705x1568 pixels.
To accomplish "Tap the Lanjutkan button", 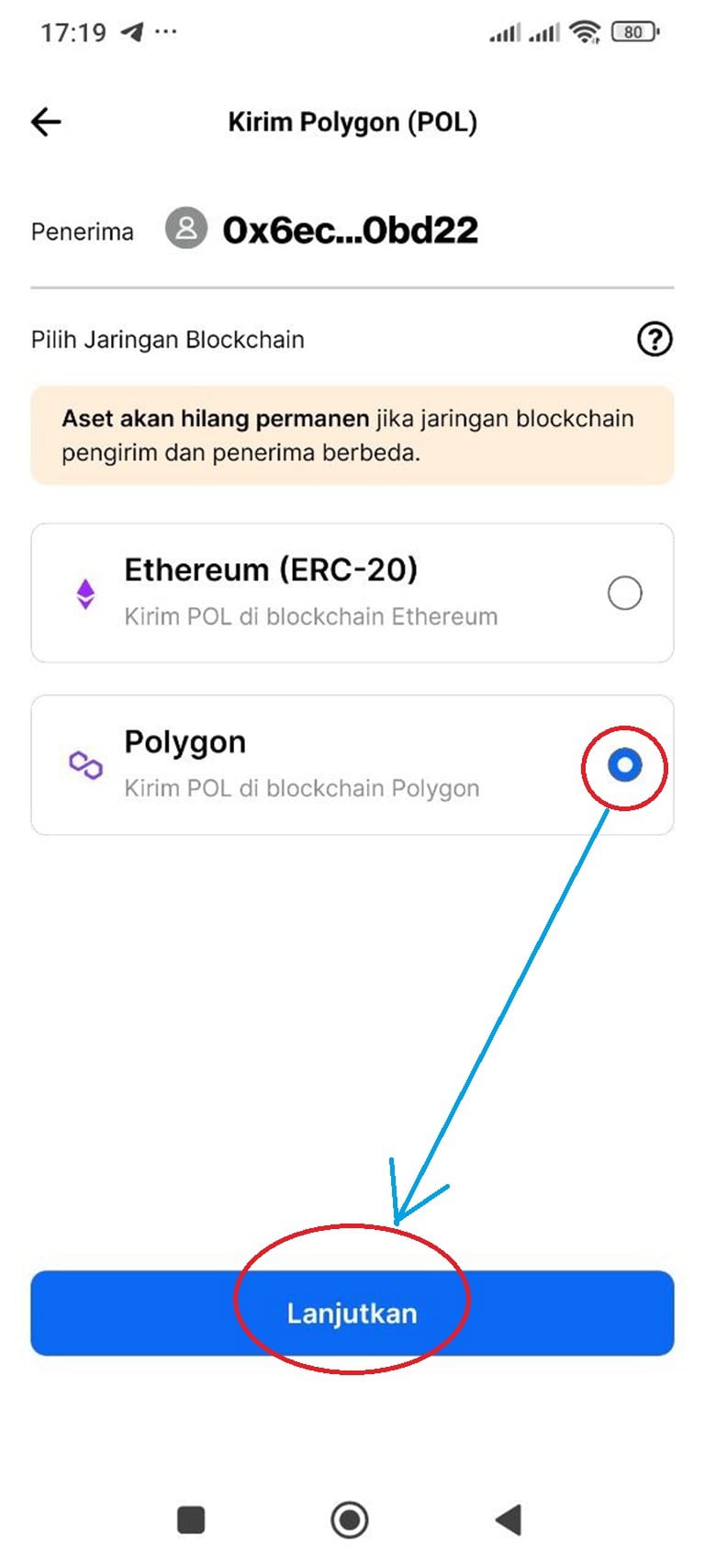I will pyautogui.click(x=352, y=1313).
